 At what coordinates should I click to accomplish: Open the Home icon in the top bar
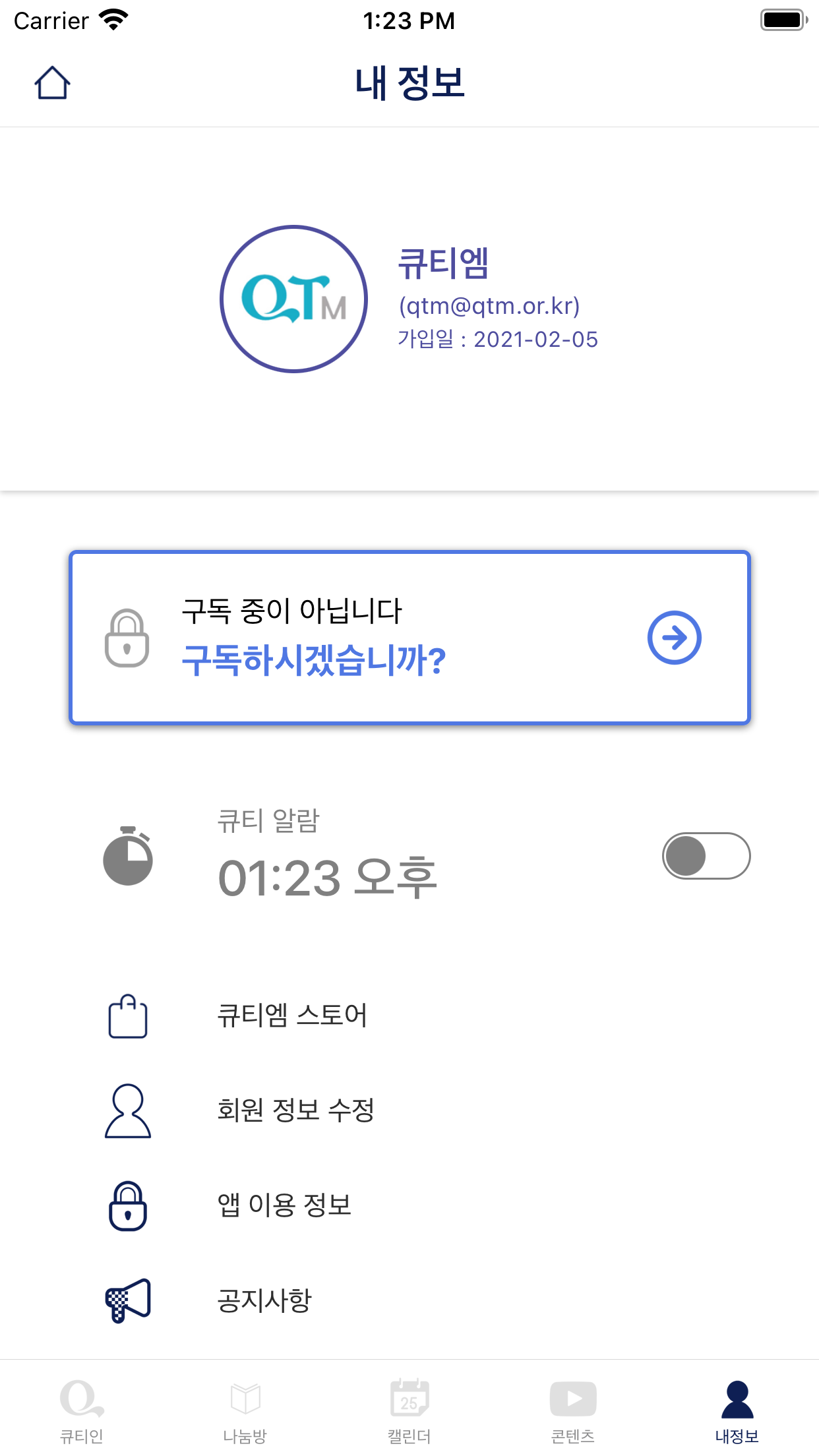[x=53, y=82]
